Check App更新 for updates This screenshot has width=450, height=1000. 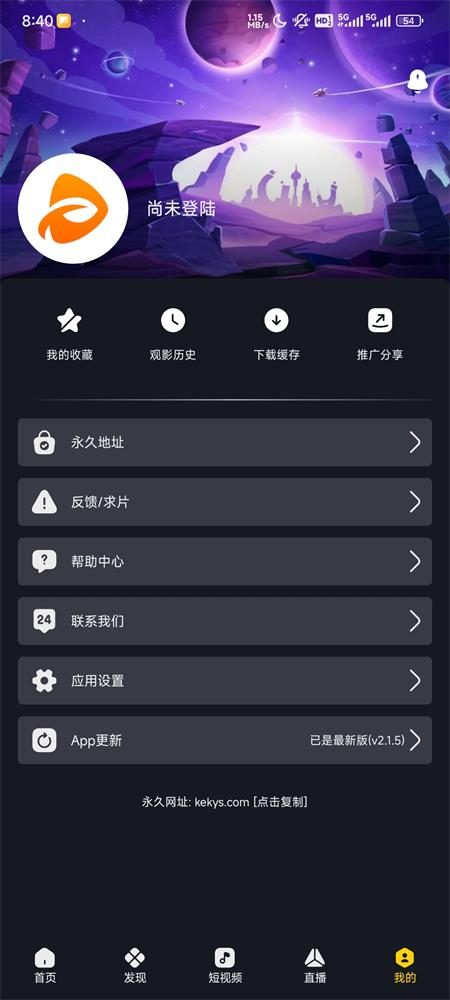(225, 740)
